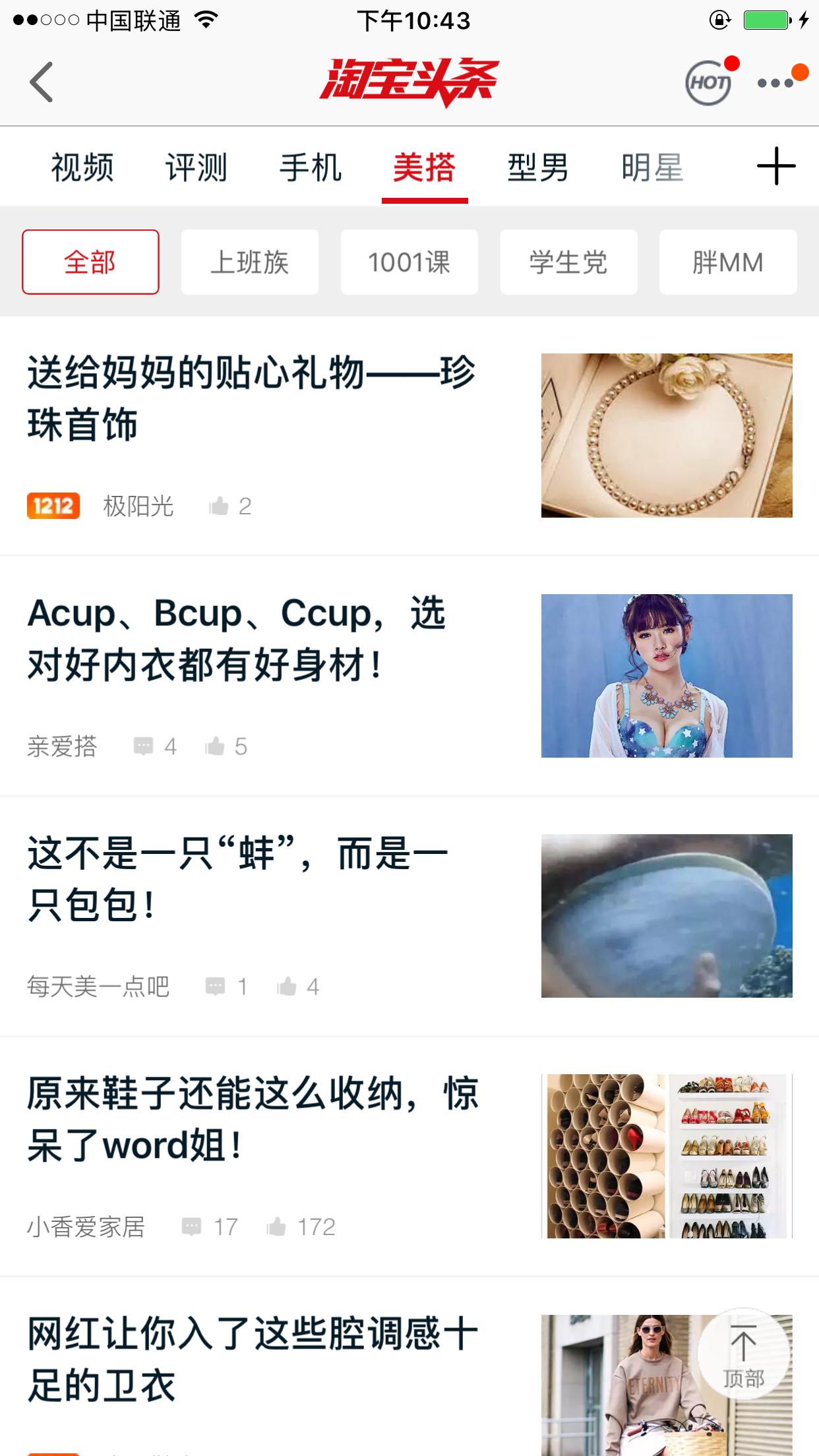This screenshot has width=819, height=1456.
Task: Open the more options (...) menu
Action: point(775,82)
